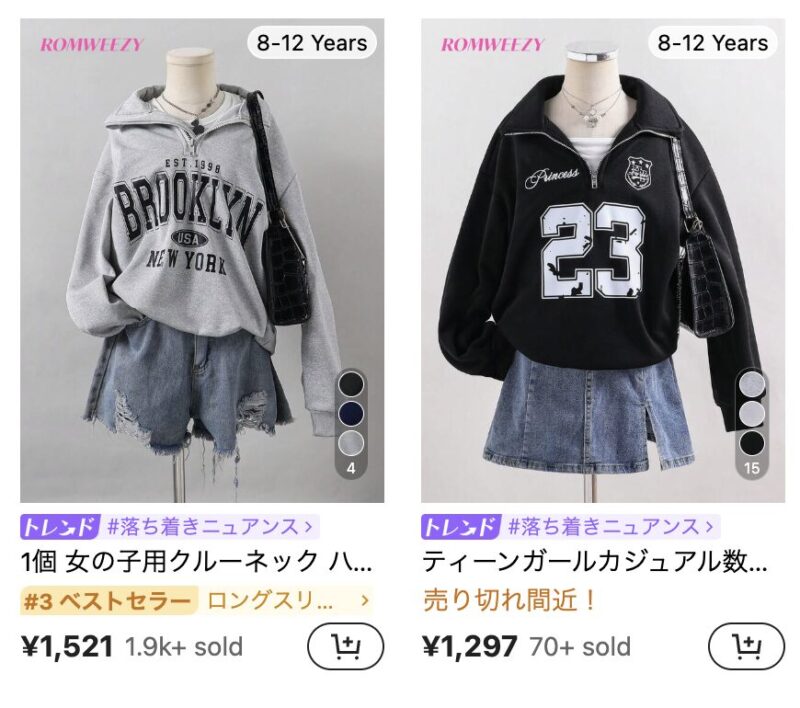The width and height of the screenshot is (800, 708).
Task: Add the ¥1,521 hoodie to cart
Action: pos(345,647)
